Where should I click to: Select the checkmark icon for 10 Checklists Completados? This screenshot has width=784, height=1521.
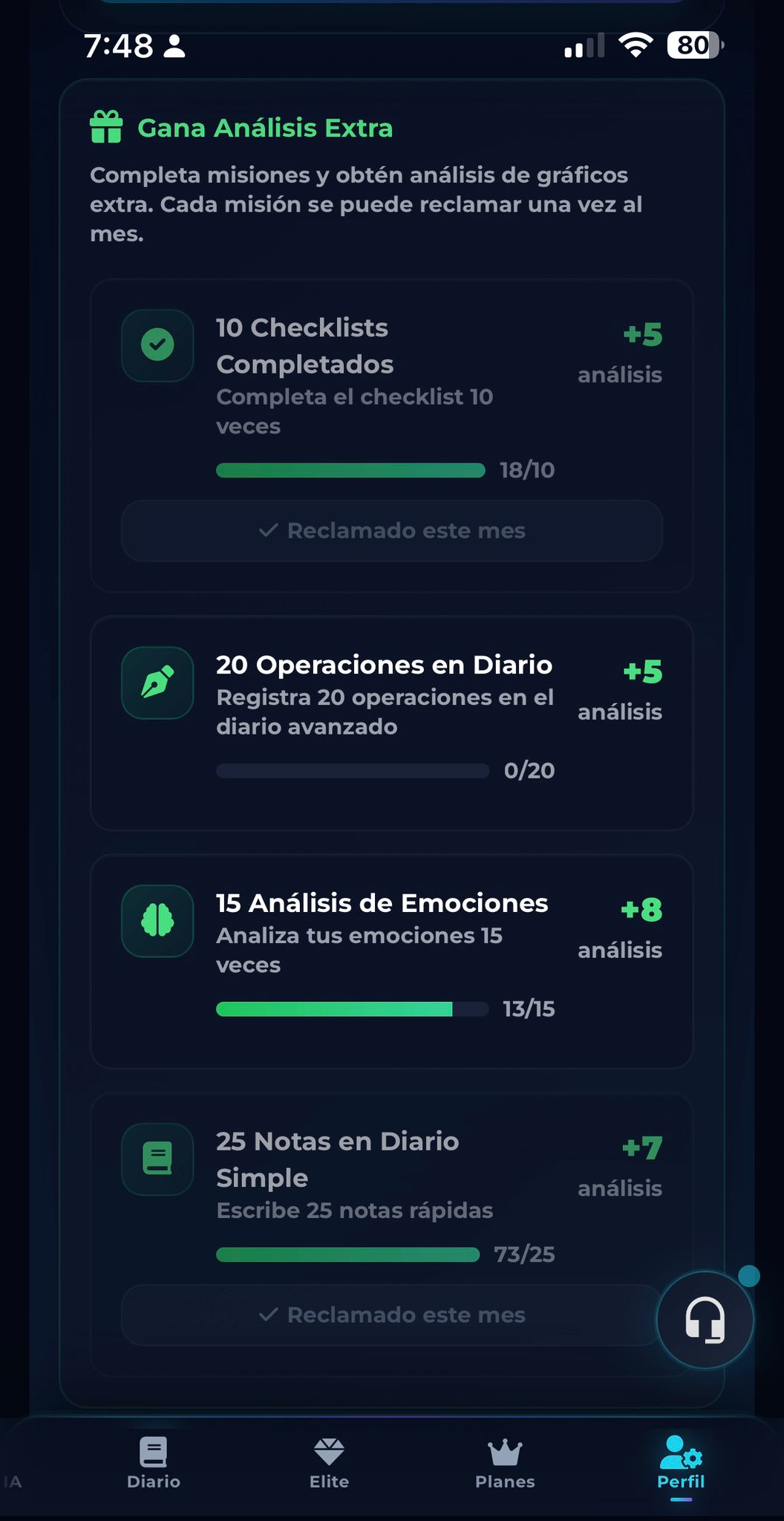click(x=157, y=345)
